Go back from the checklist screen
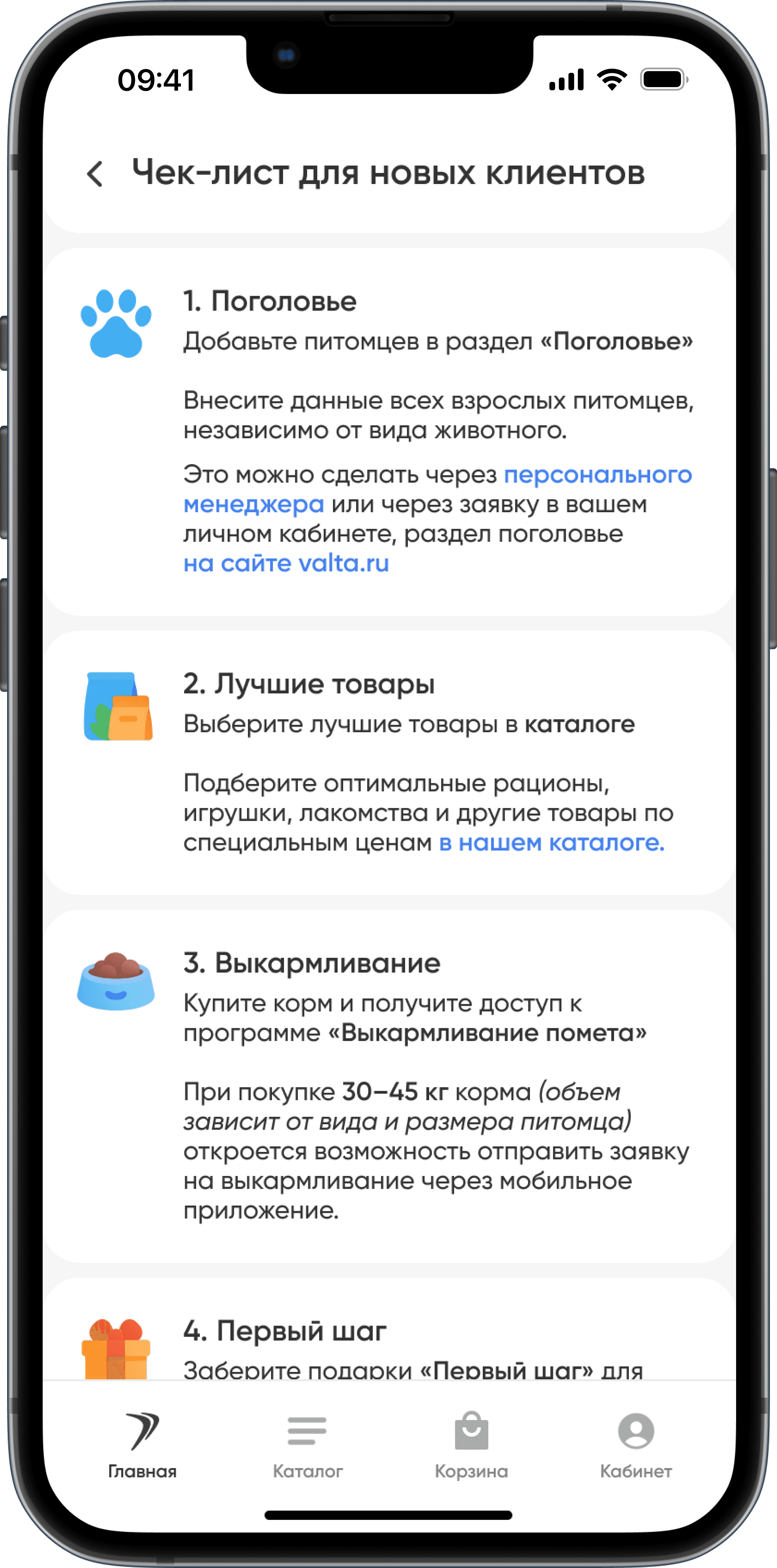The image size is (777, 1568). coord(95,174)
